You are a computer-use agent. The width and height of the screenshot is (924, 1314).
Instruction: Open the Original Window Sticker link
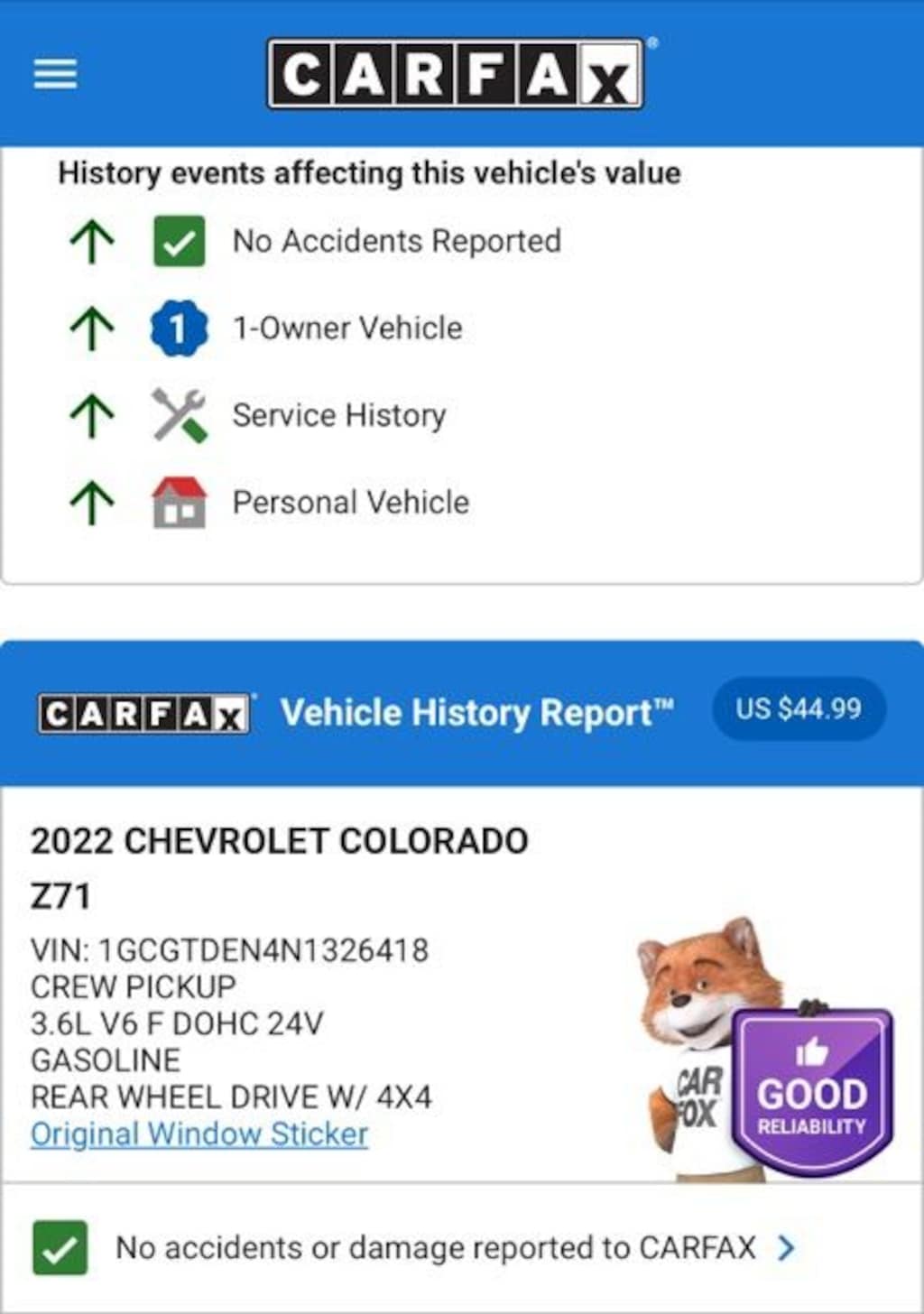click(199, 1134)
